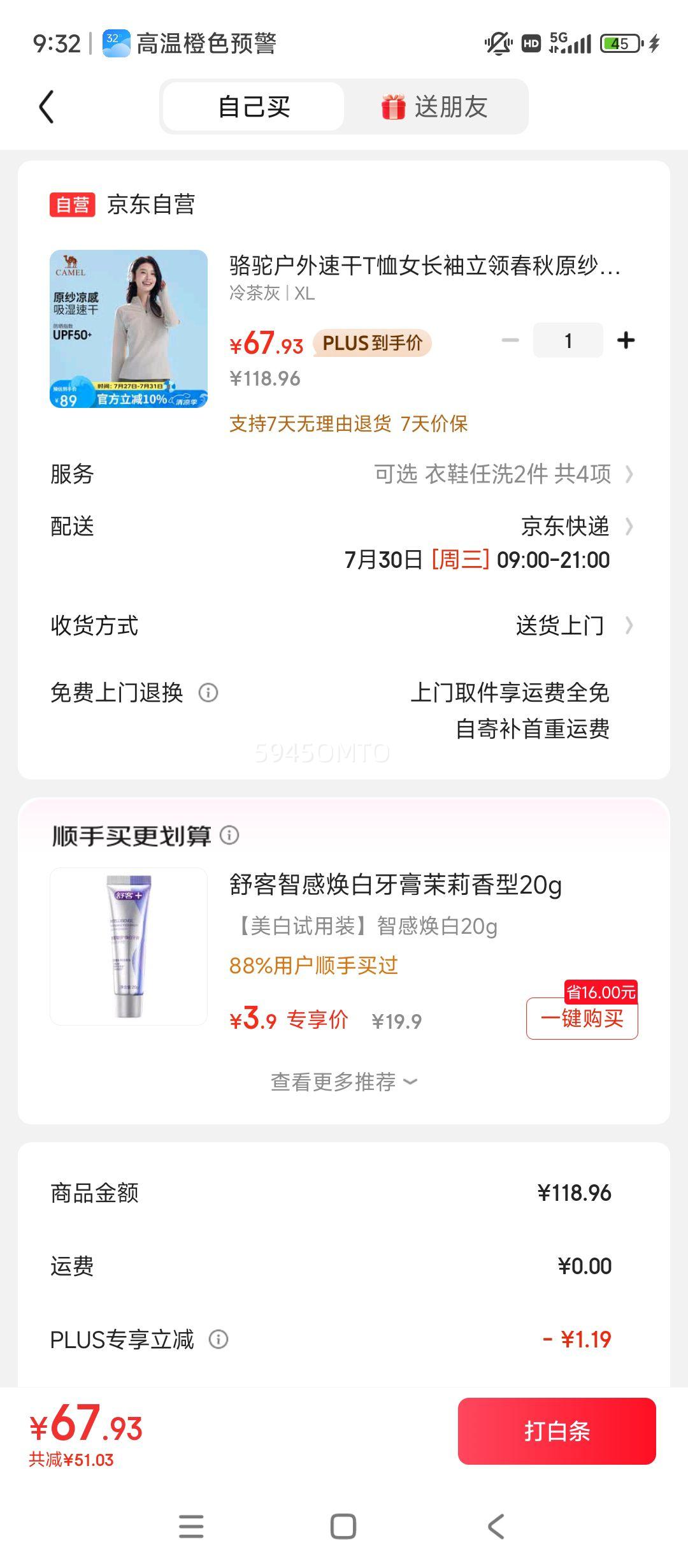Select the 自己买 tab
Screen dimensions: 688x1568
[254, 106]
